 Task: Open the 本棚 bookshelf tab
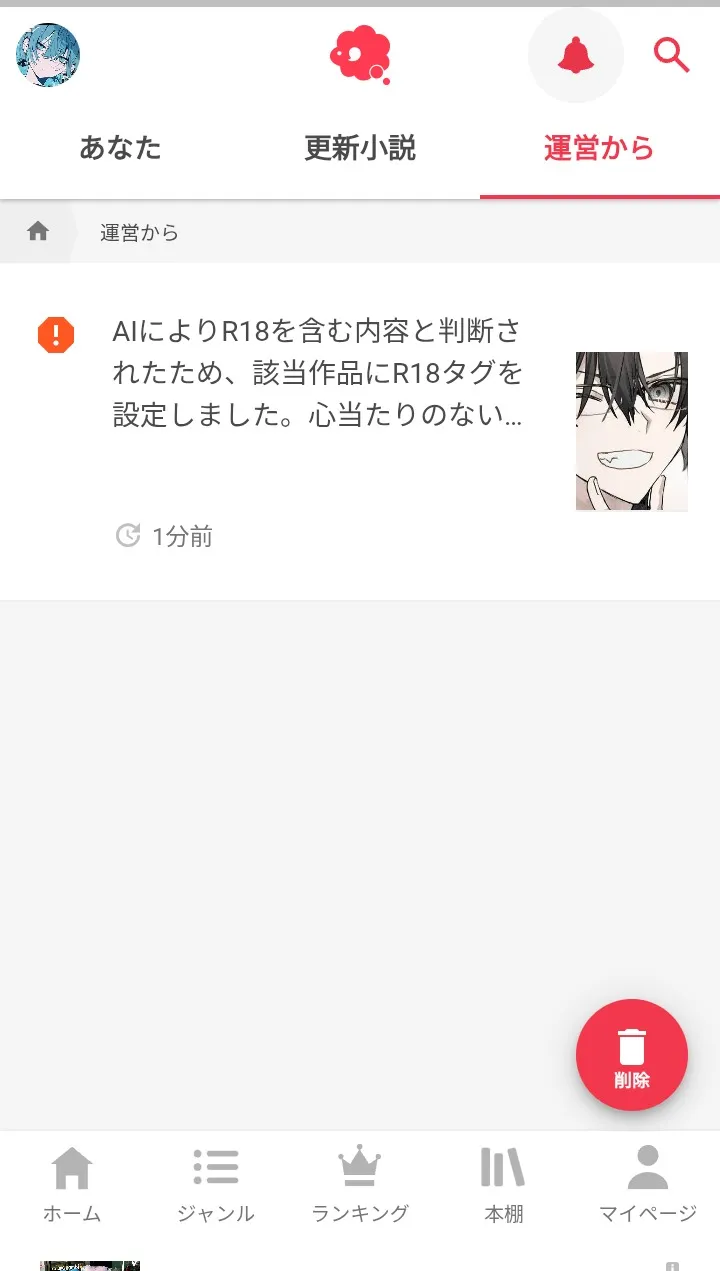[x=503, y=1186]
